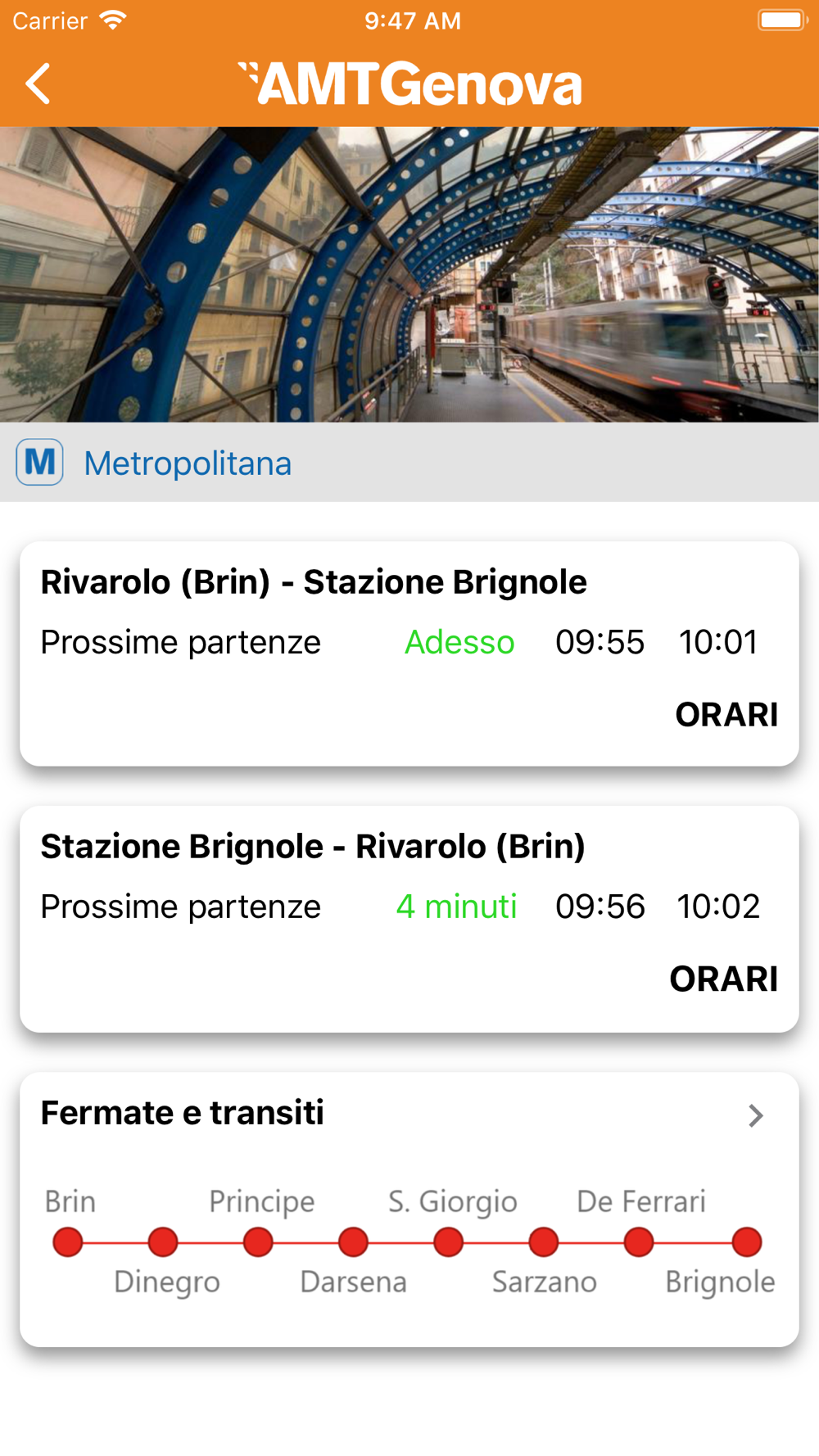Open ORARI for Rivarolo (Brin) - Stazione Brignole

[726, 714]
